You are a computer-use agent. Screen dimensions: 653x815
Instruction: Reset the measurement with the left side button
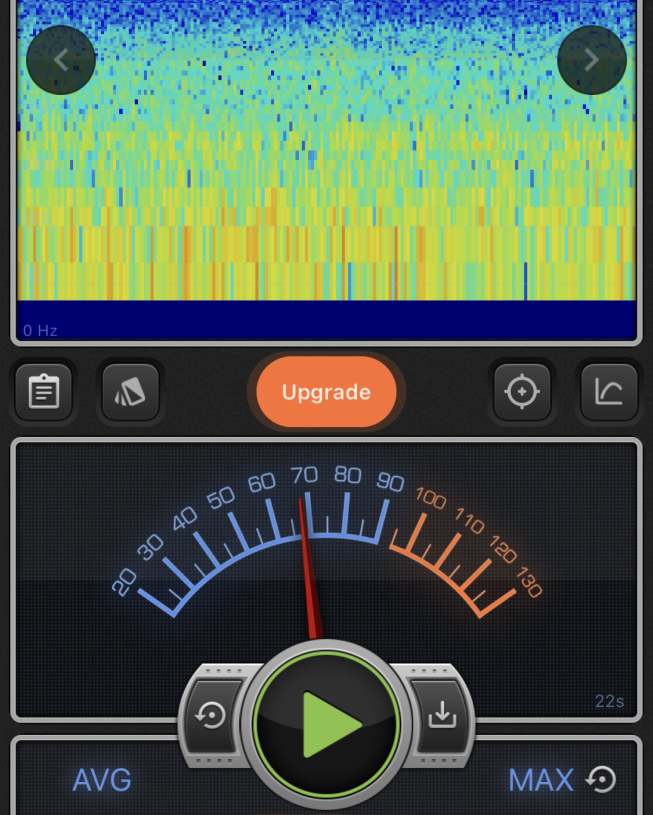[x=212, y=716]
